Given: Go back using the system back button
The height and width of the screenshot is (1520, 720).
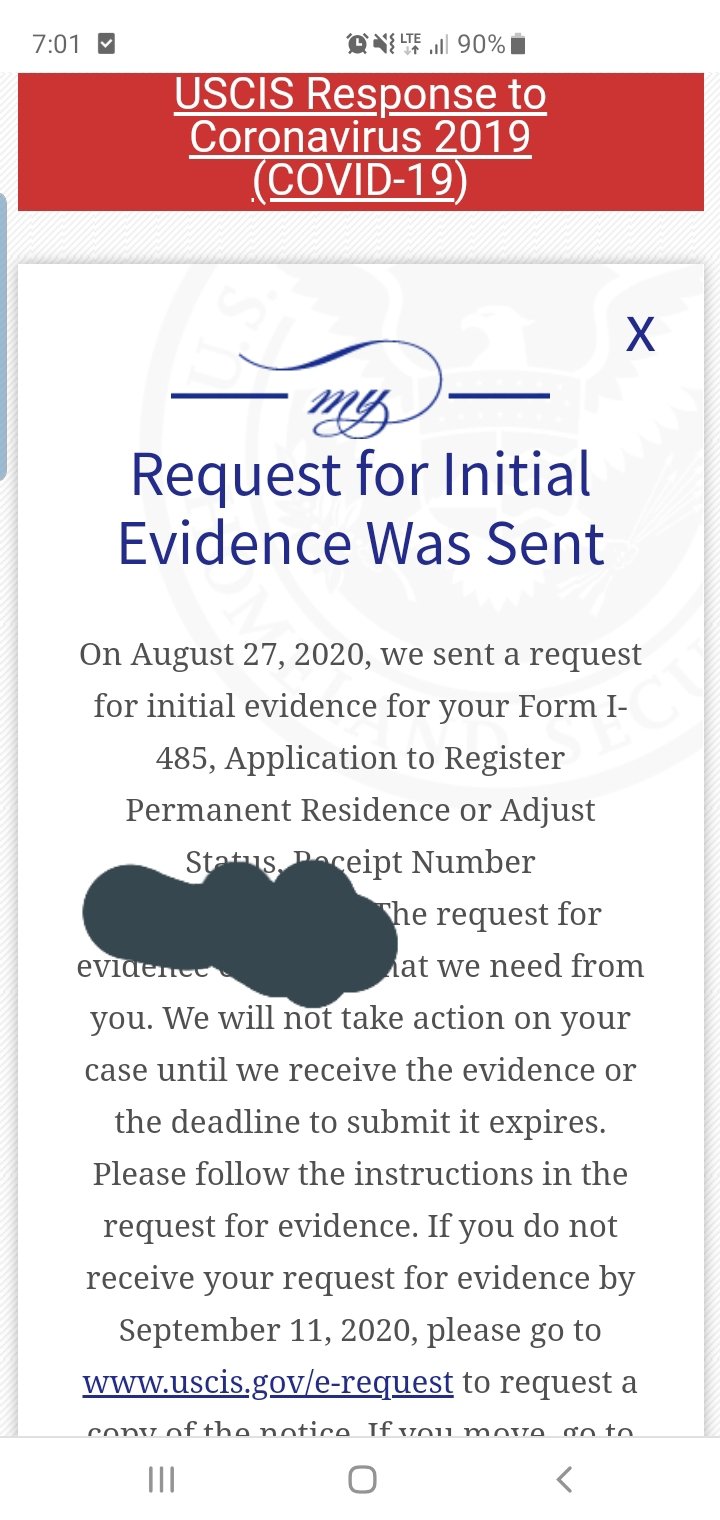Looking at the screenshot, I should pos(564,1479).
